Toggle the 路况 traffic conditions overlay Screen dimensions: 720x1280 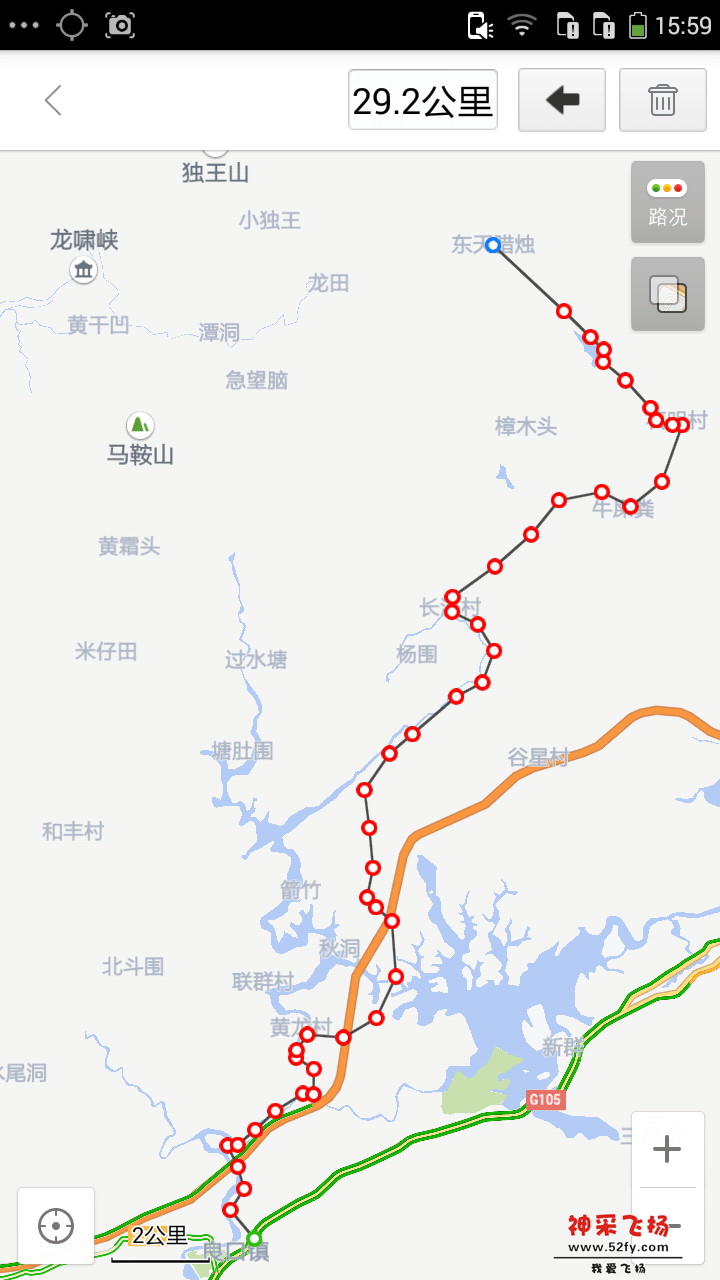pos(667,202)
